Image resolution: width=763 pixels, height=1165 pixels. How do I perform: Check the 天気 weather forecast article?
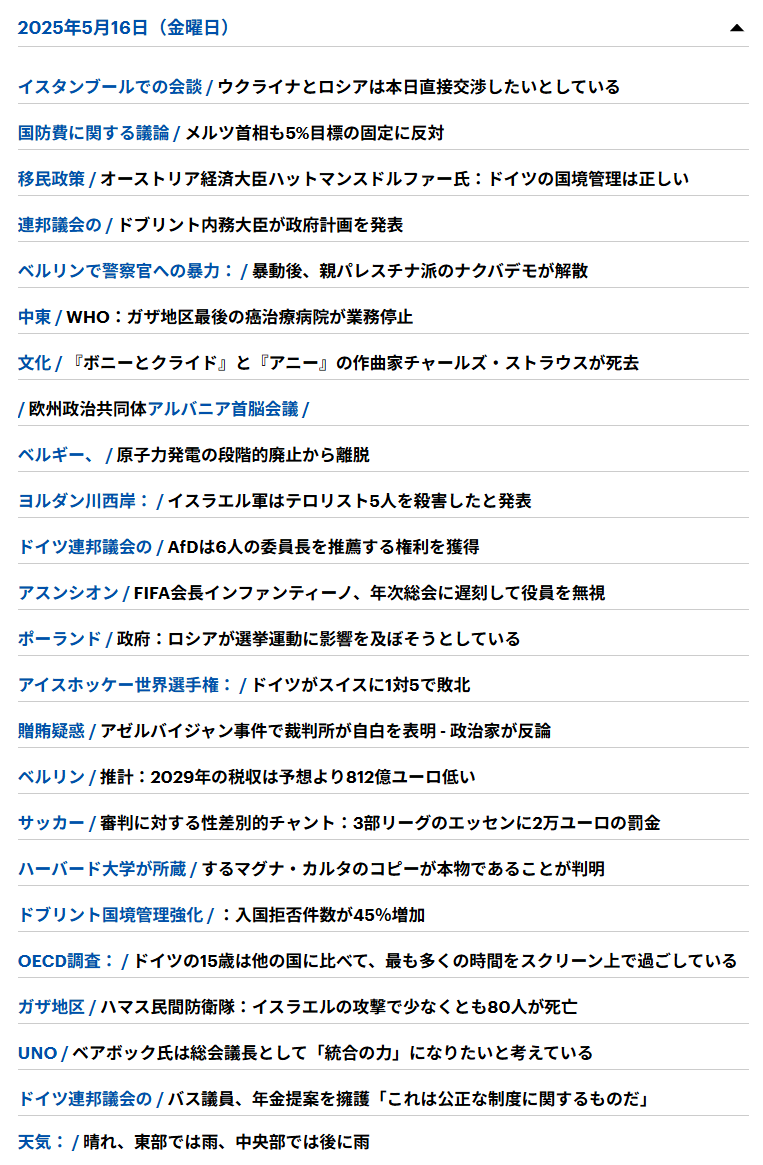click(x=194, y=1143)
